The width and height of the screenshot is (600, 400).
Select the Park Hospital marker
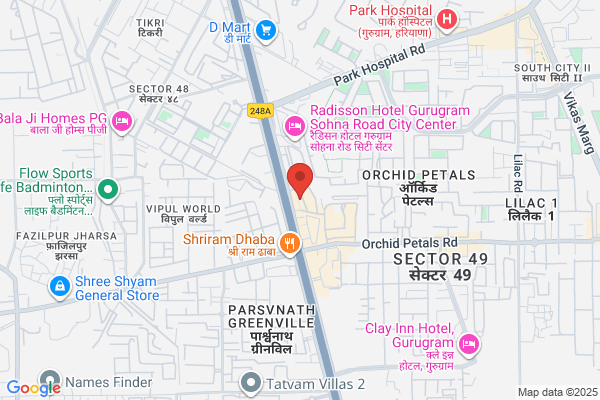pos(447,20)
